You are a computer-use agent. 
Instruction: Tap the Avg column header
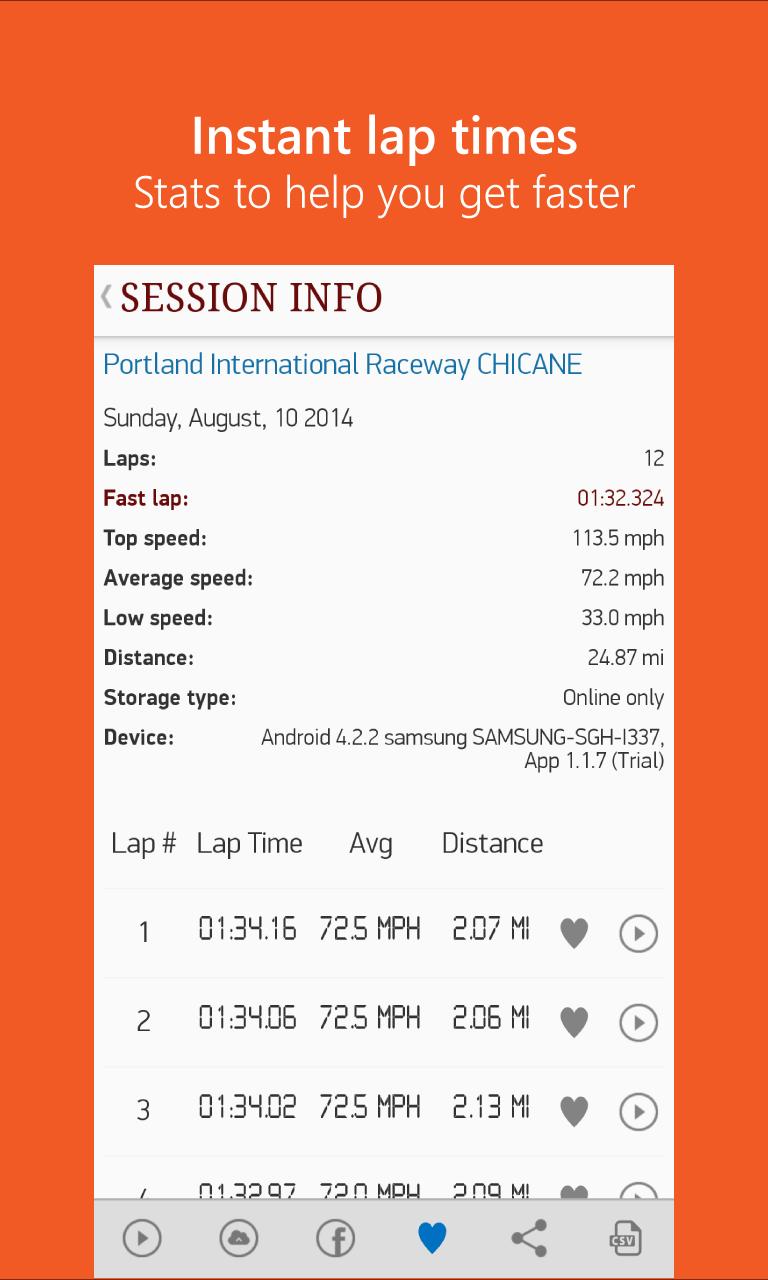pyautogui.click(x=371, y=843)
